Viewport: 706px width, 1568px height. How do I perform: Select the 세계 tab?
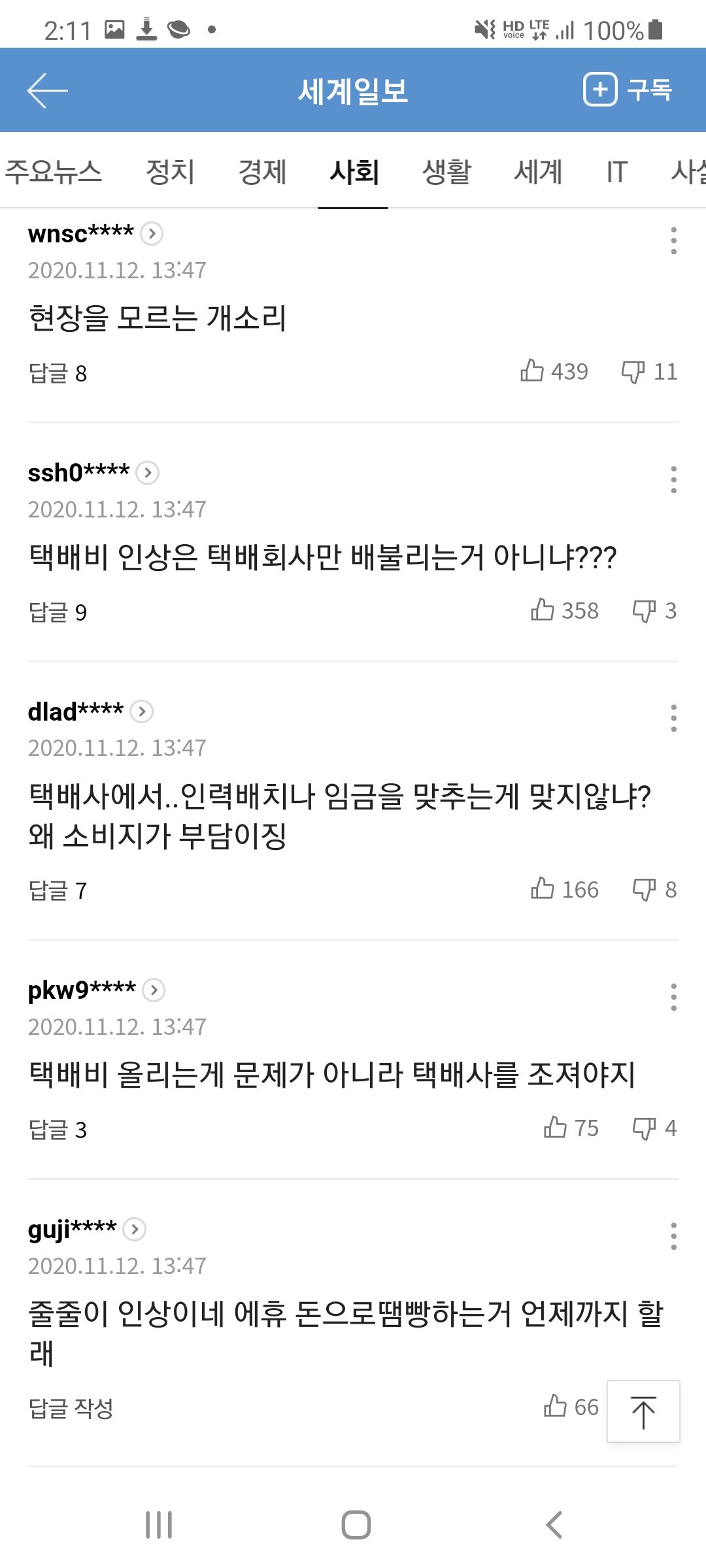pyautogui.click(x=538, y=172)
